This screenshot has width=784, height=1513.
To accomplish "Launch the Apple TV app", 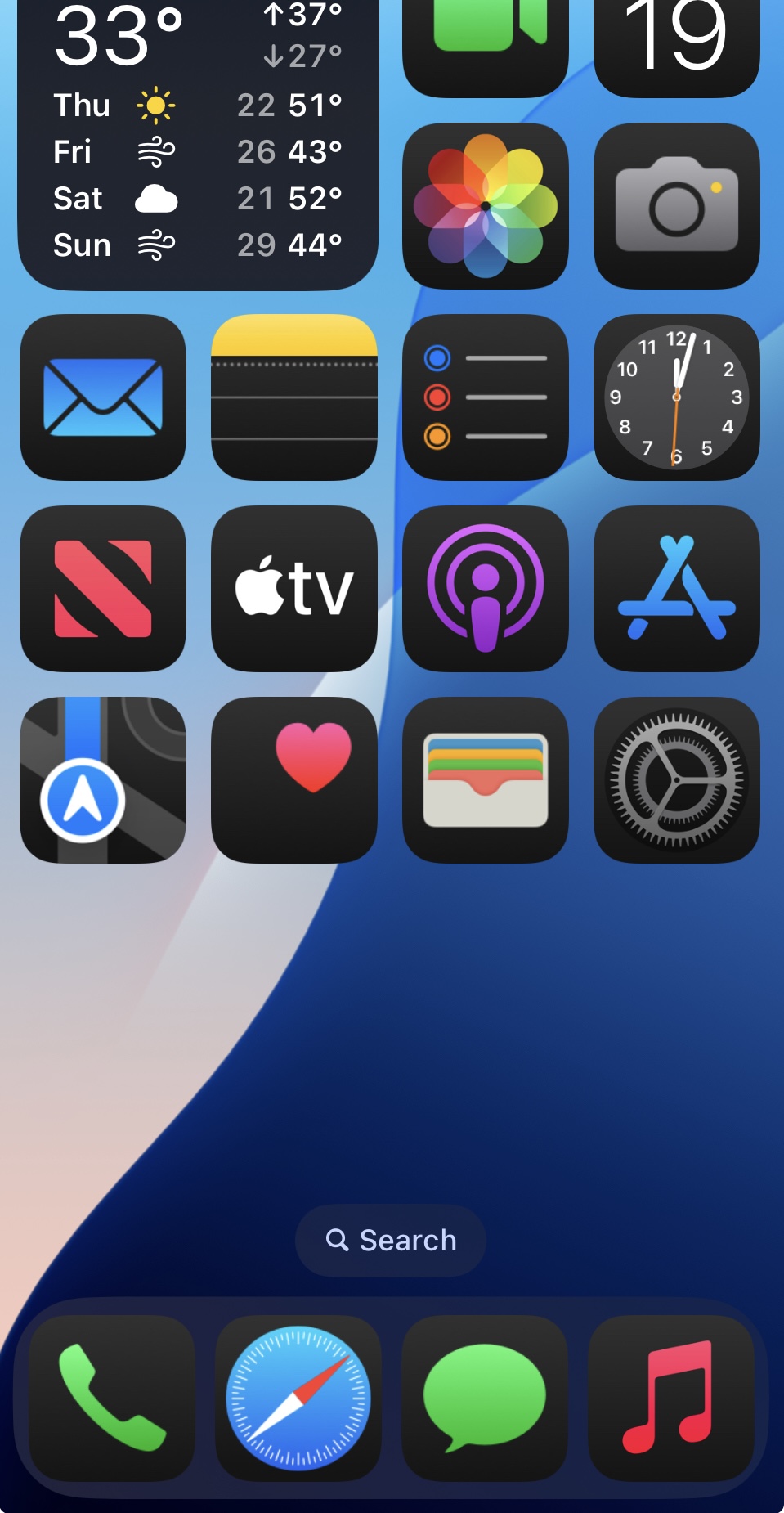I will (x=294, y=589).
